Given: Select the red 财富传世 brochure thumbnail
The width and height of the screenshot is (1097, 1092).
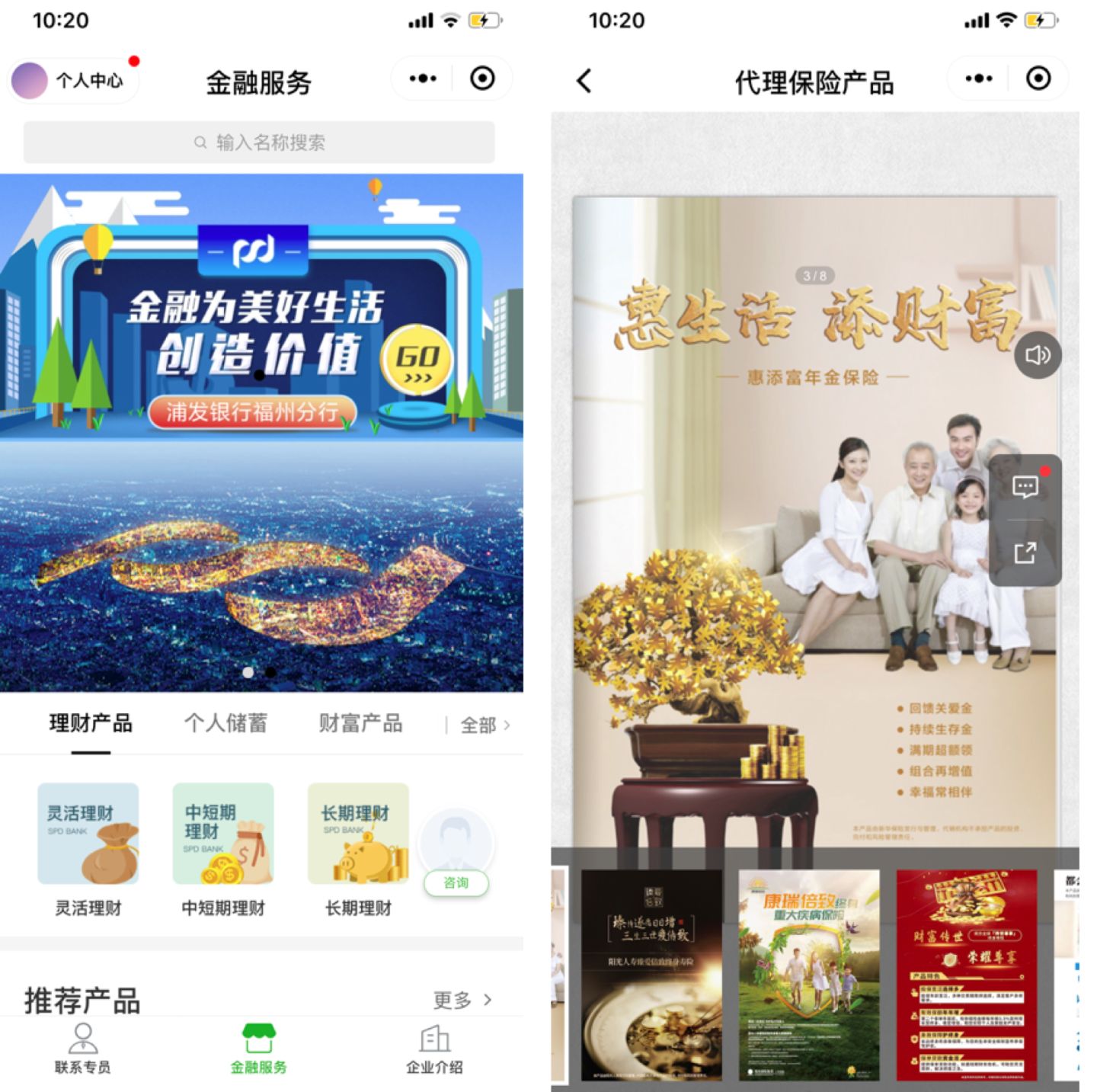Looking at the screenshot, I should (x=967, y=975).
